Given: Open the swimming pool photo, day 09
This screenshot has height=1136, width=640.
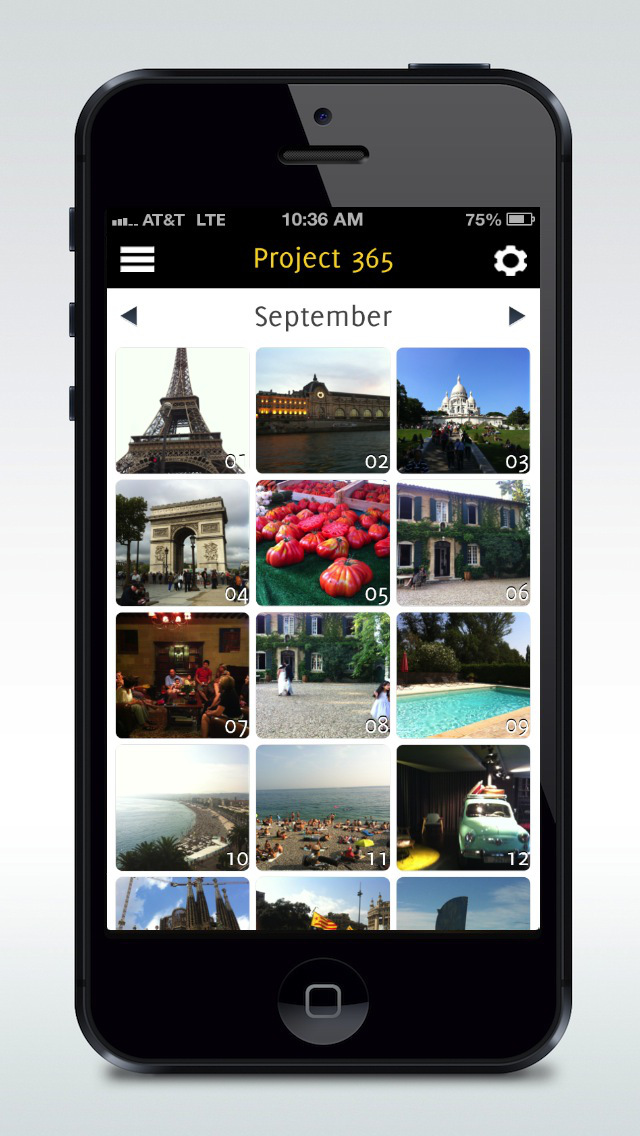Looking at the screenshot, I should pos(463,675).
